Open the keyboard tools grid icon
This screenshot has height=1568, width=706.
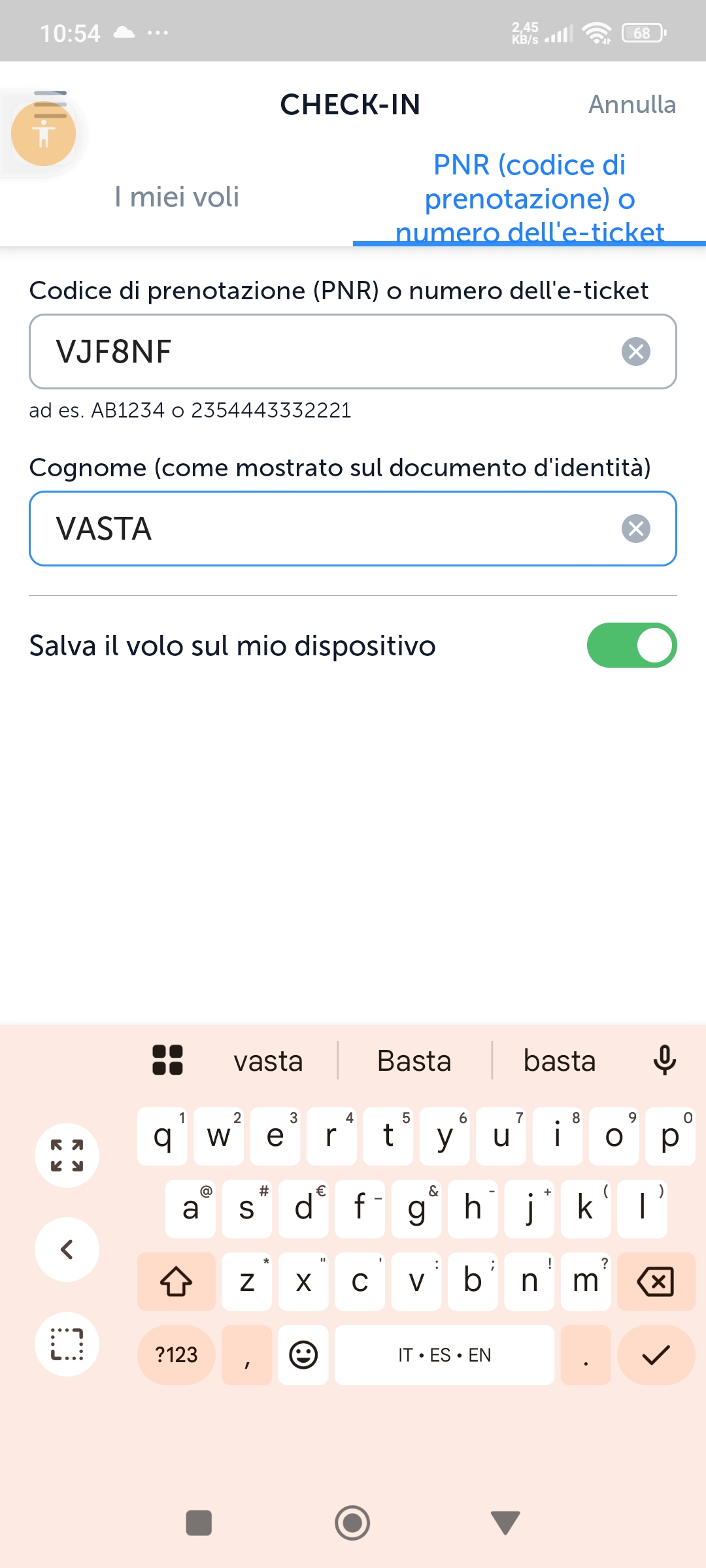pyautogui.click(x=167, y=1060)
